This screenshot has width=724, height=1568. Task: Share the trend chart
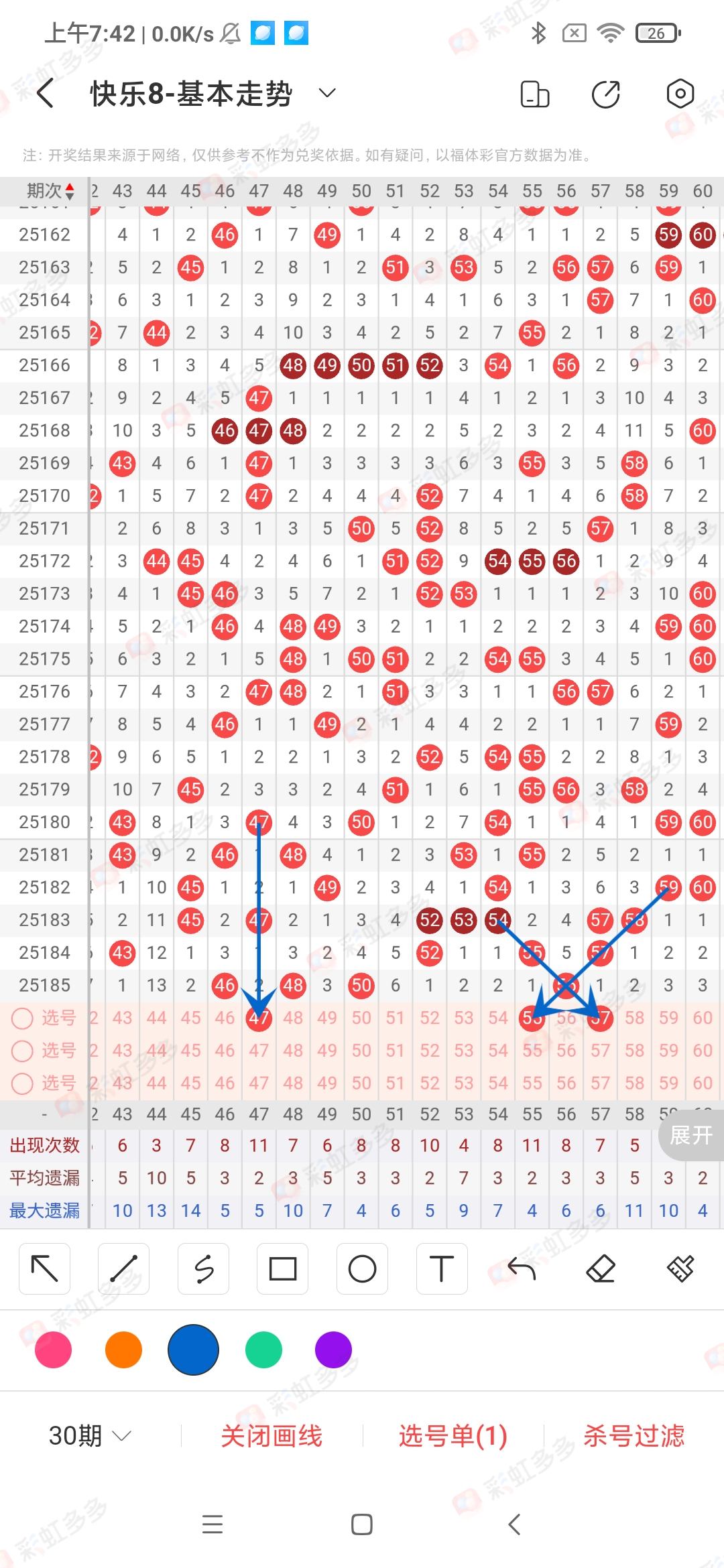(x=606, y=94)
